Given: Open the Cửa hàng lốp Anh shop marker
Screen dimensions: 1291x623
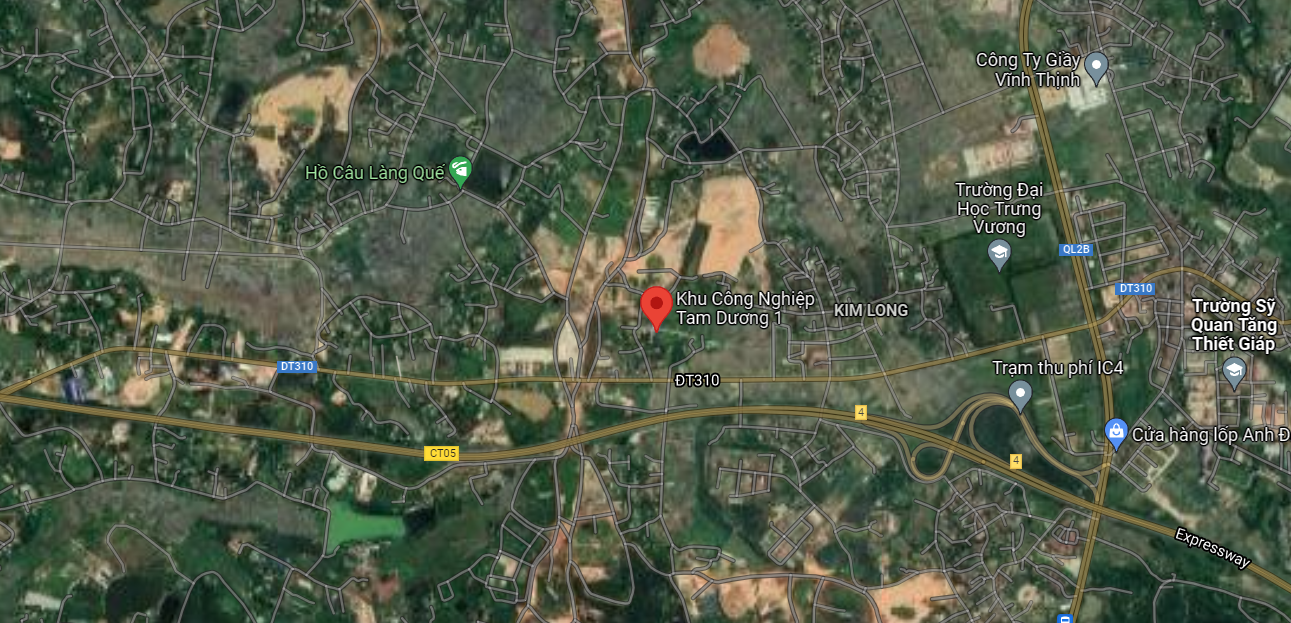Looking at the screenshot, I should pyautogui.click(x=1116, y=432).
